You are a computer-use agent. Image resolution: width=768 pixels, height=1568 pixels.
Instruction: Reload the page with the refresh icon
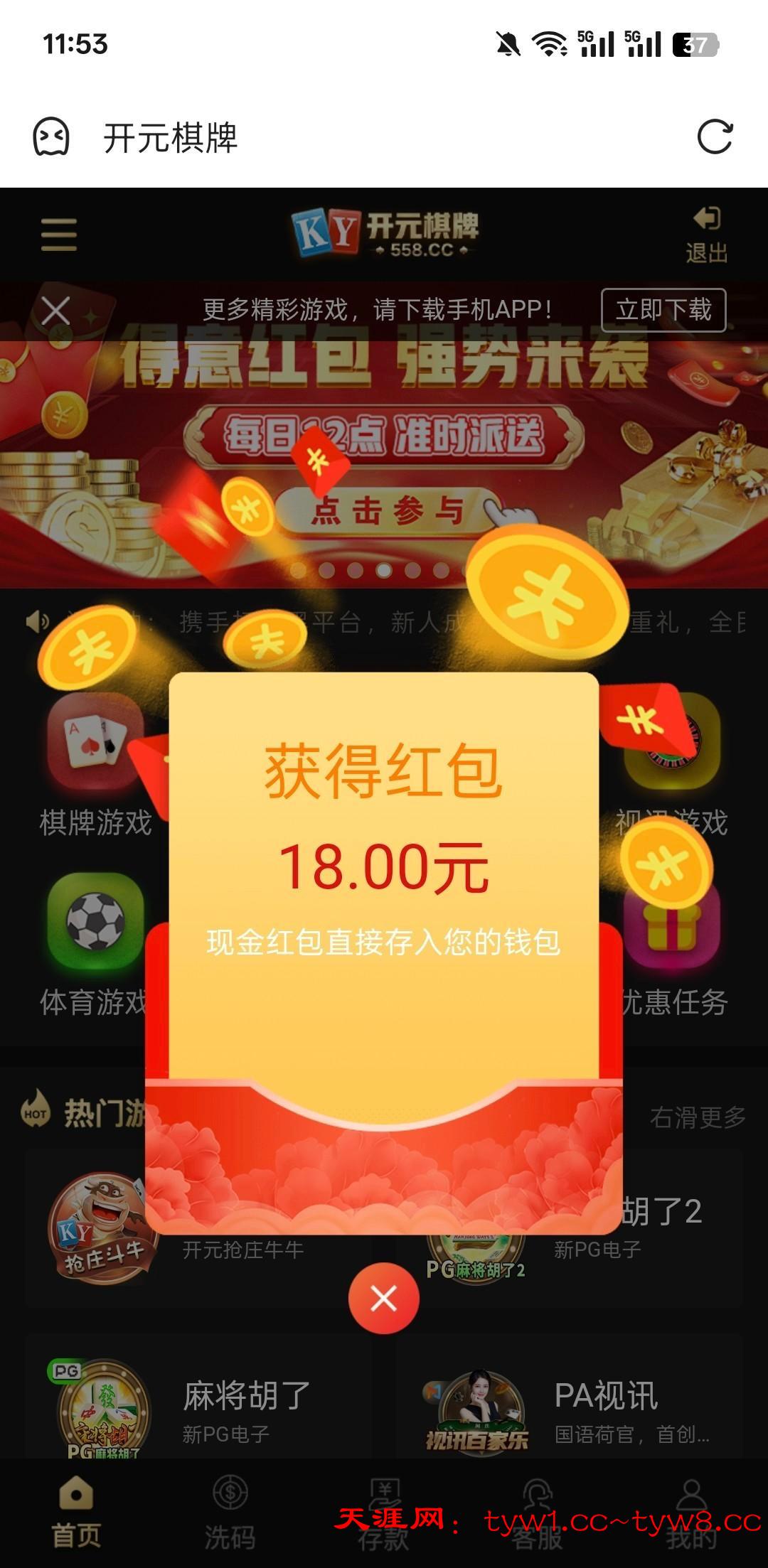pos(715,137)
